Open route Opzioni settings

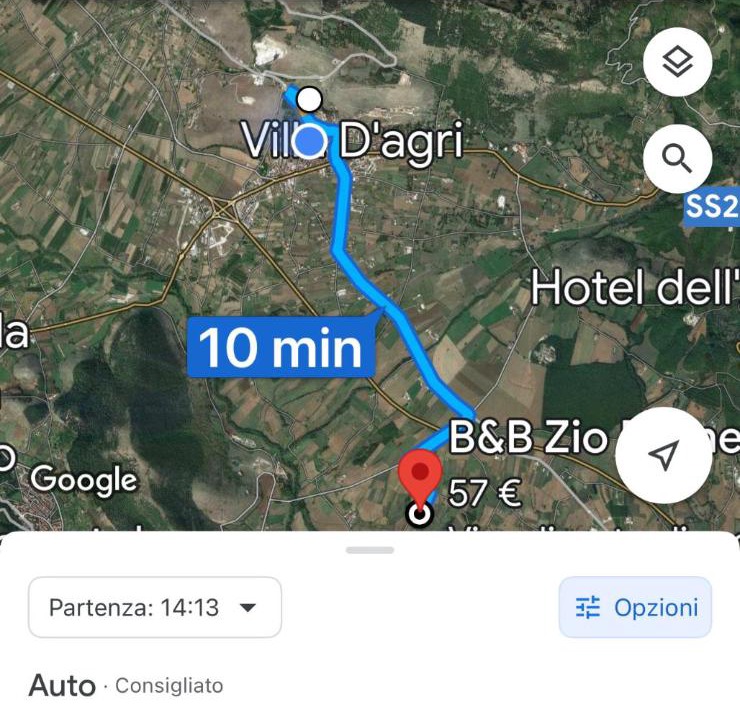coord(635,607)
